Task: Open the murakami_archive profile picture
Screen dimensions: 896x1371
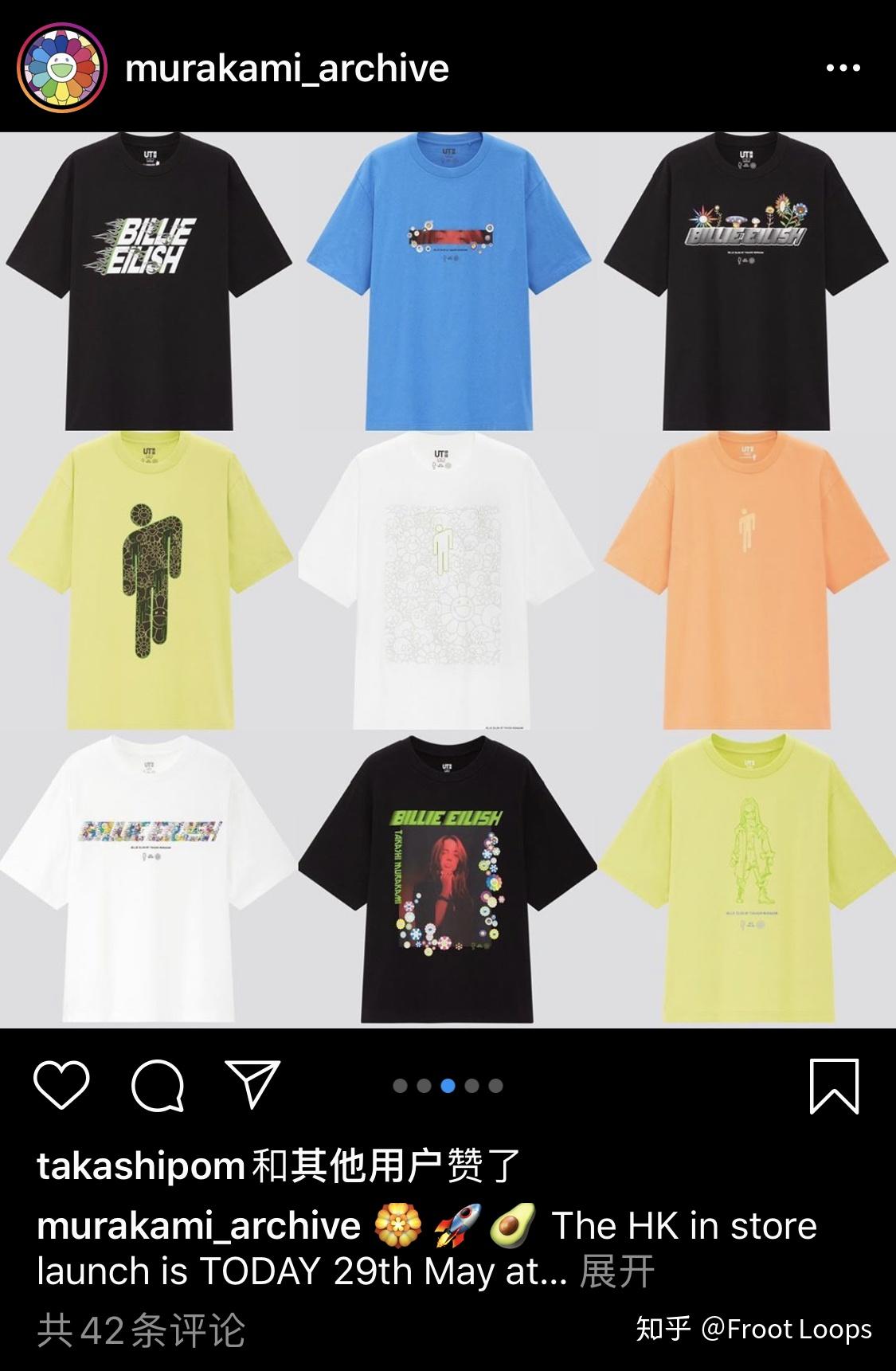Action: (63, 69)
